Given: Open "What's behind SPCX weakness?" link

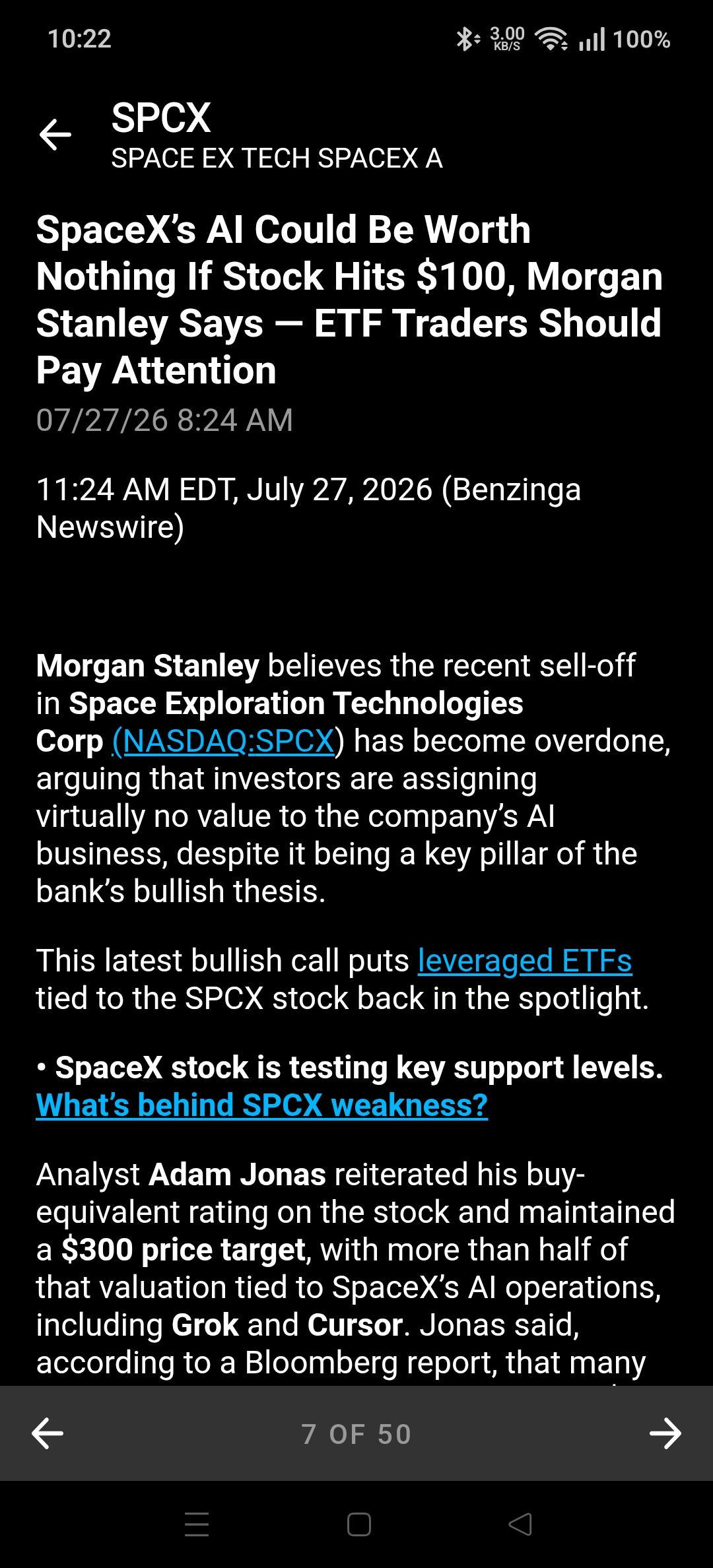Looking at the screenshot, I should (x=262, y=1105).
